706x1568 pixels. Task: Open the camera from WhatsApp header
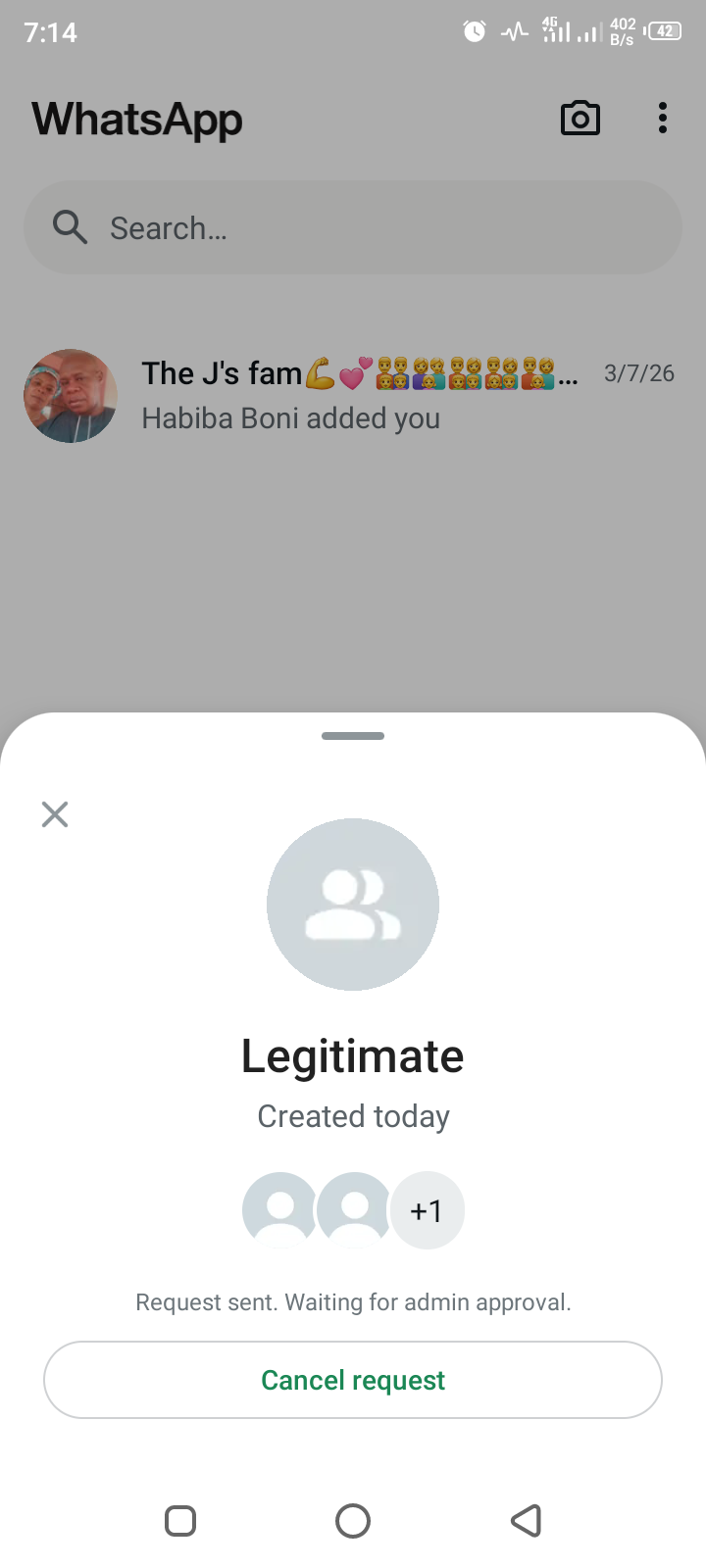coord(580,119)
